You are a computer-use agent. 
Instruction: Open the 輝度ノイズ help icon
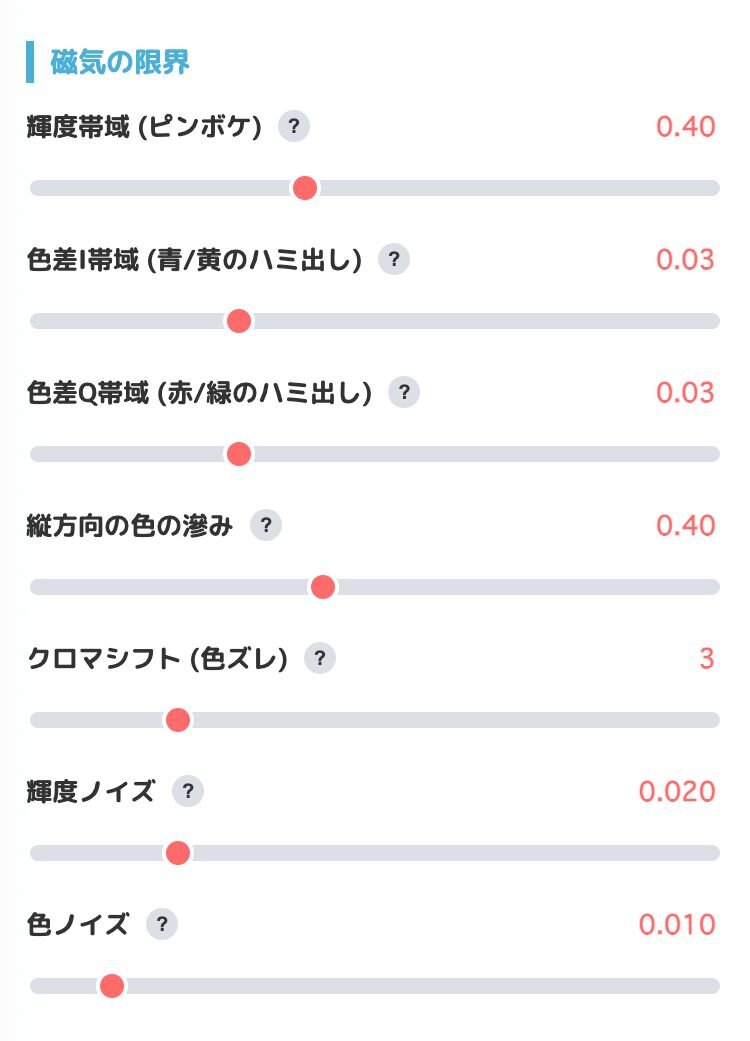click(188, 792)
